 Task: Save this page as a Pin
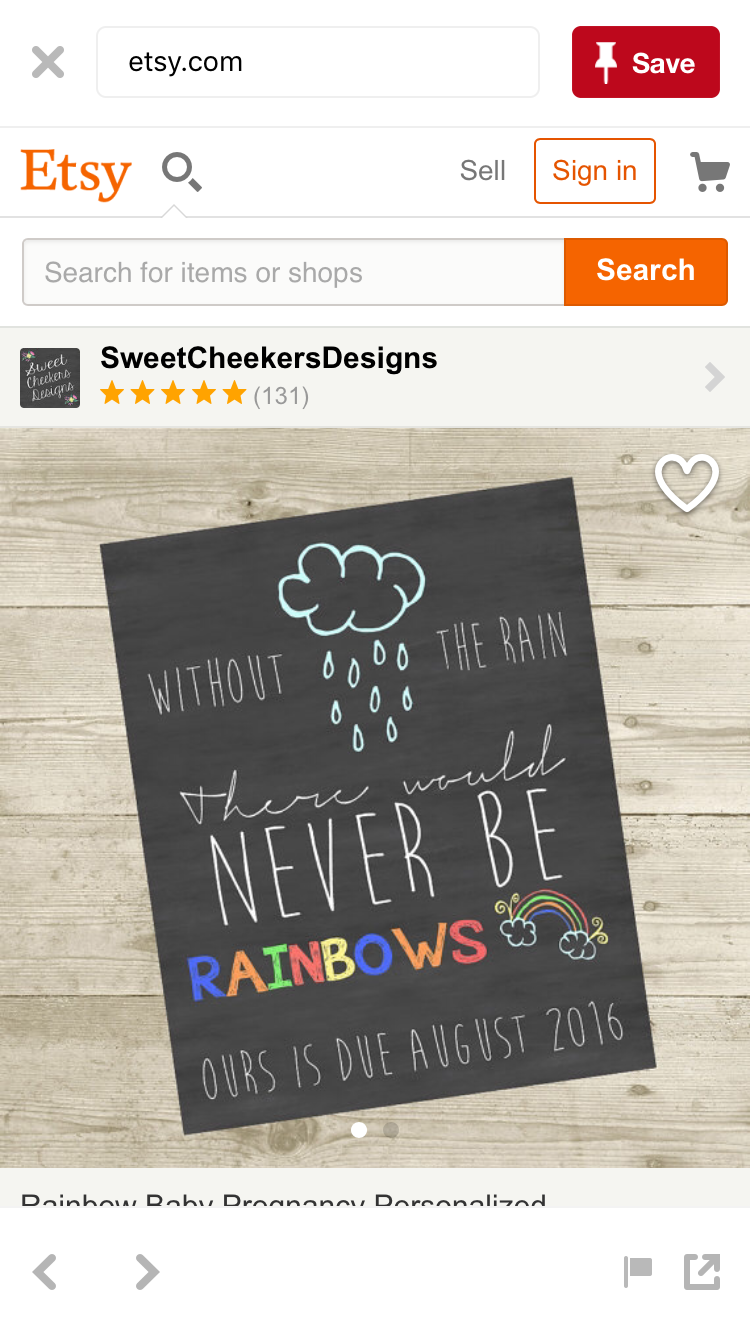[645, 62]
